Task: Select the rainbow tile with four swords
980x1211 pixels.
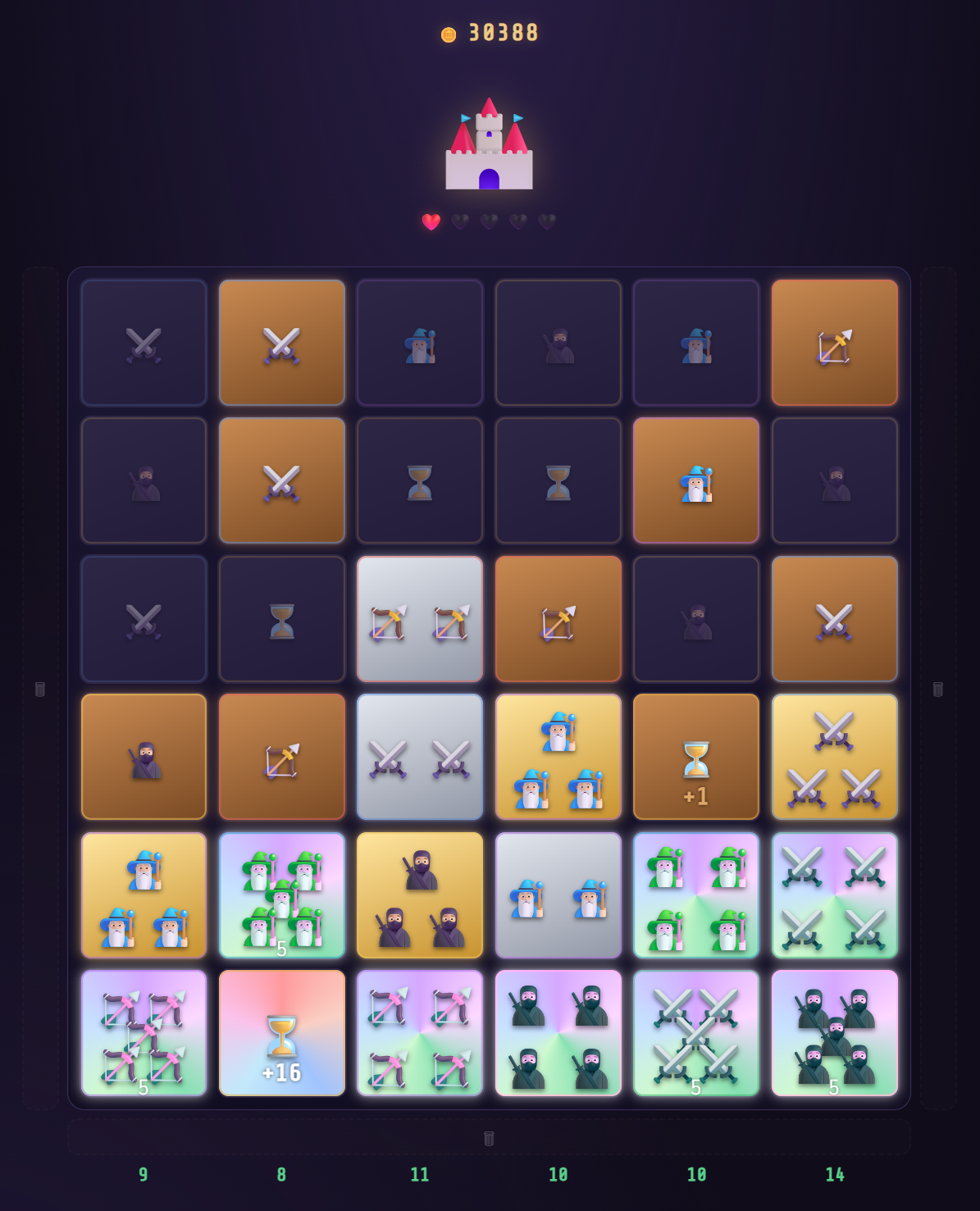Action: point(835,895)
